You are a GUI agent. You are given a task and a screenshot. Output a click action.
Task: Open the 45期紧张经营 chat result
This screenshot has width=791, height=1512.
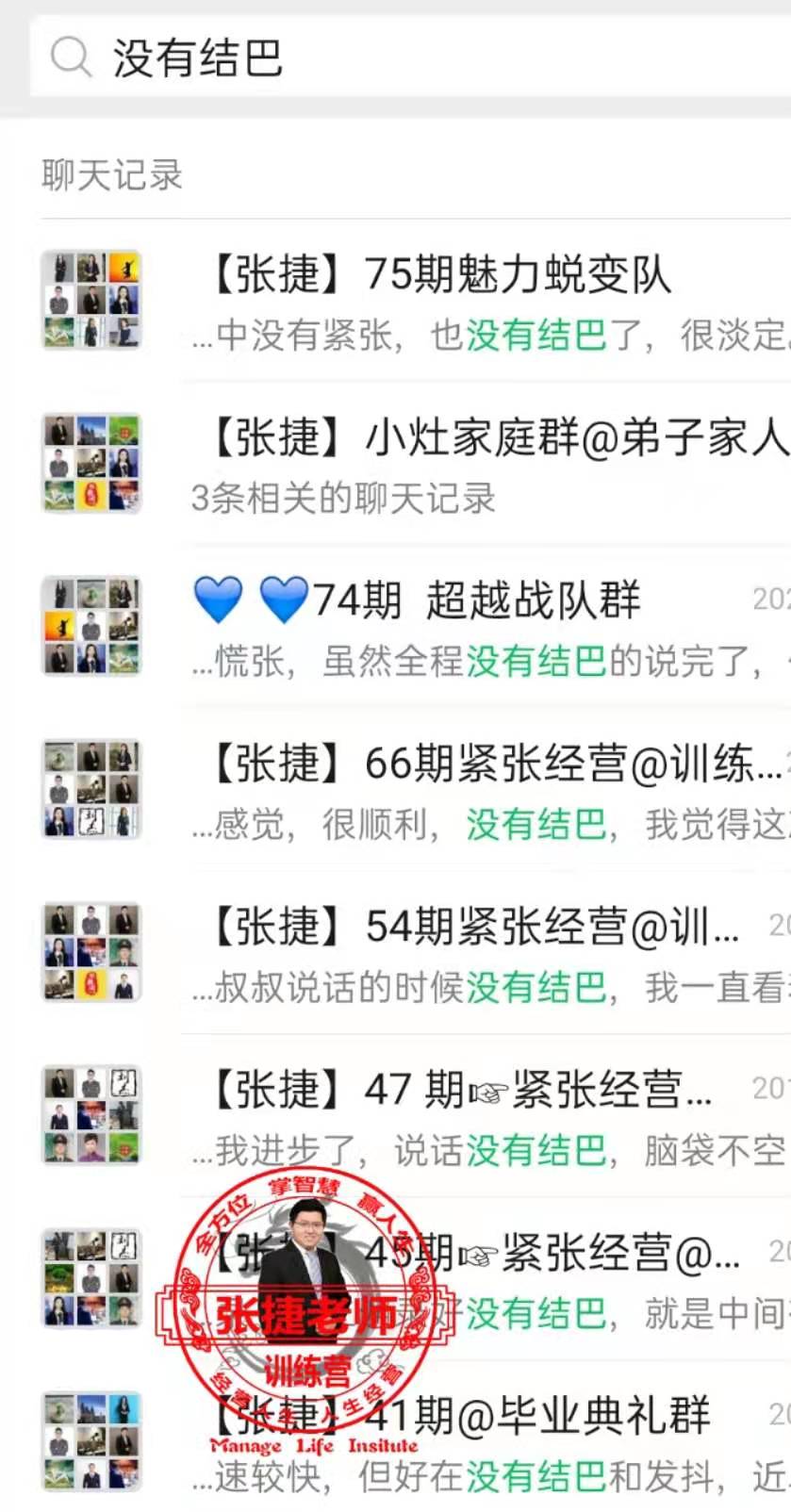[566, 1280]
